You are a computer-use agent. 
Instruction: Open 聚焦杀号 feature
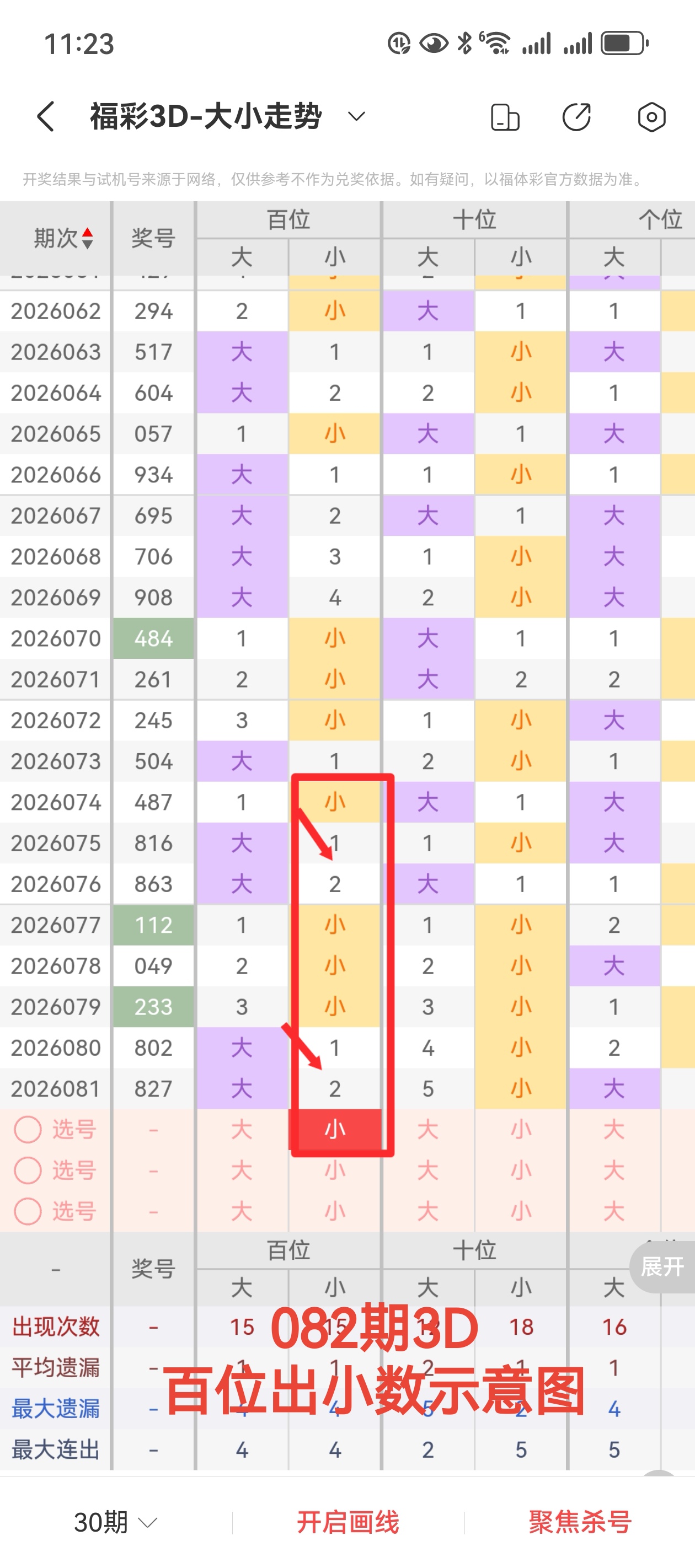(579, 1522)
